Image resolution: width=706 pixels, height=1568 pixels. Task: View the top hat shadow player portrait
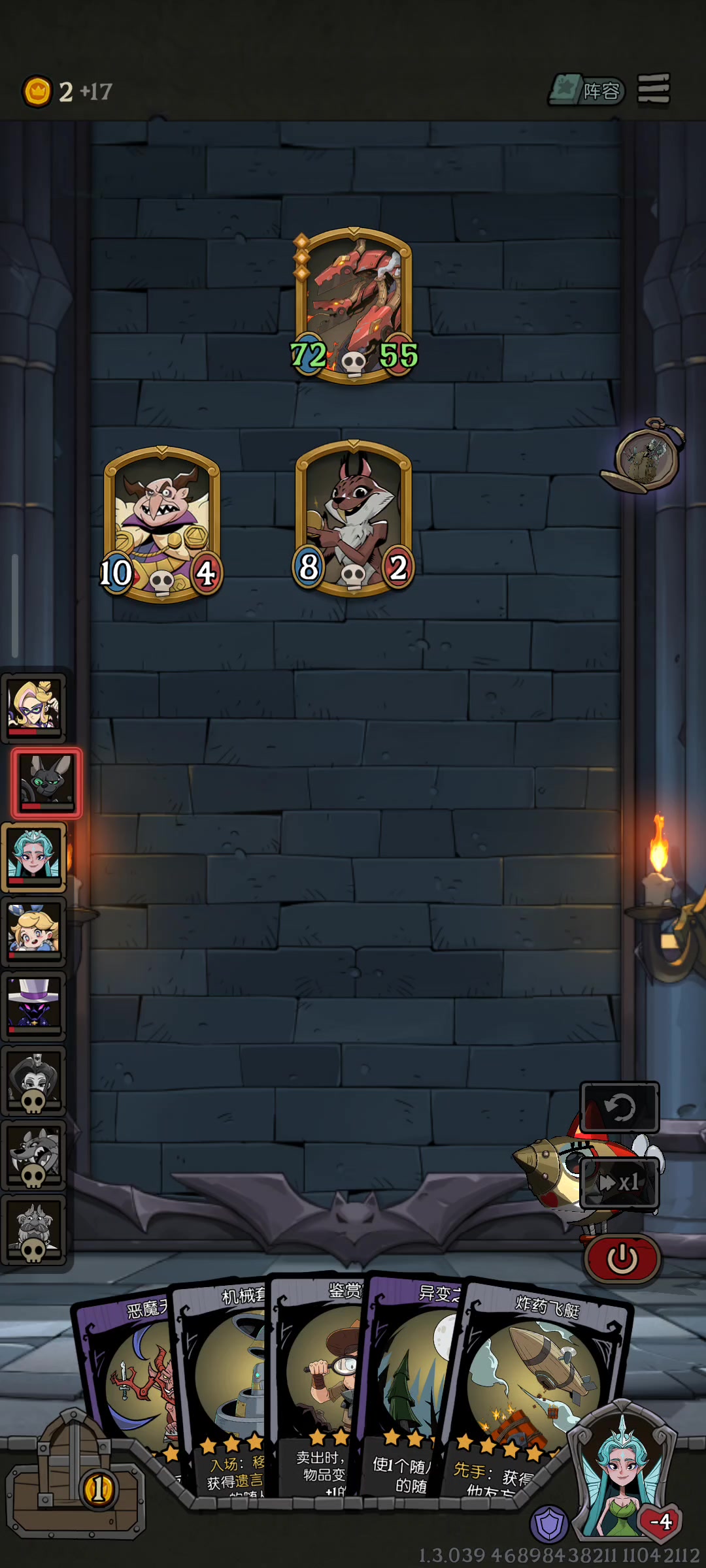point(33,1005)
